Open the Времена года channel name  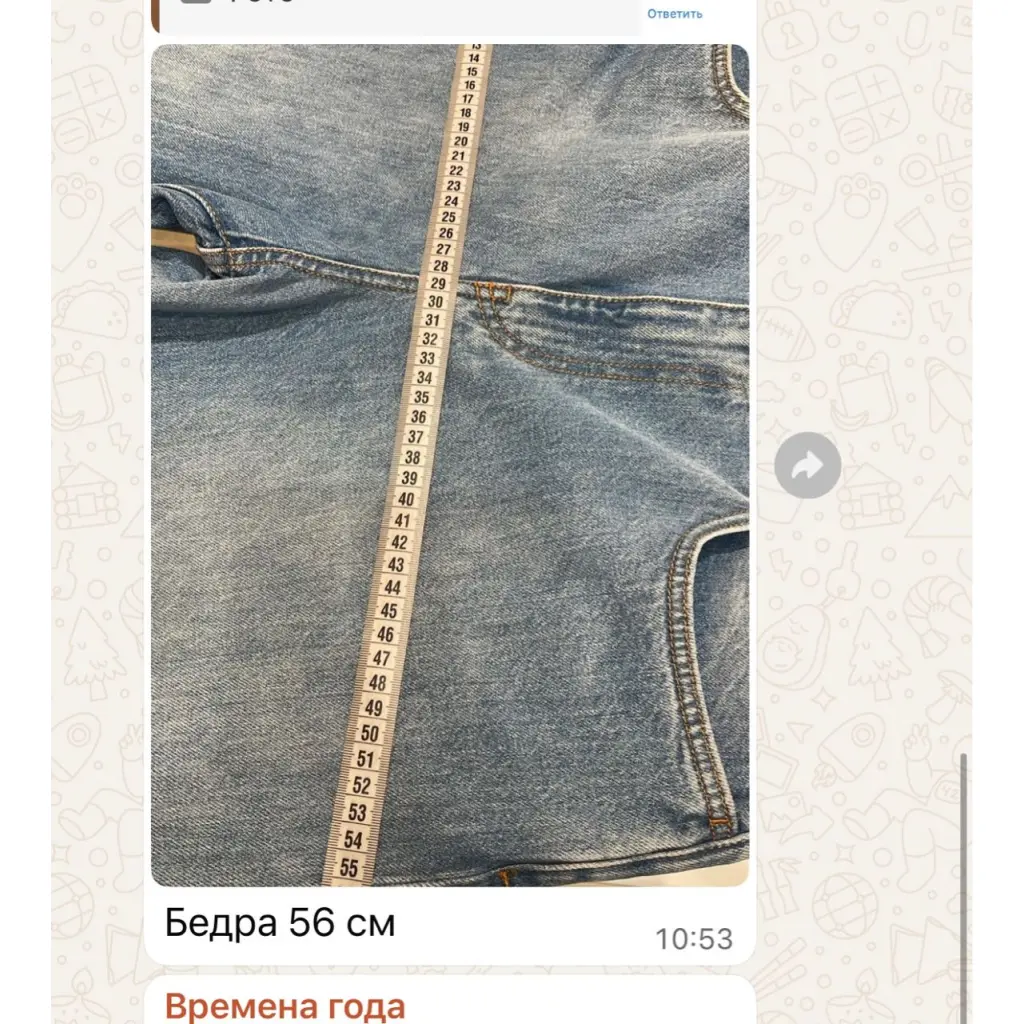pyautogui.click(x=284, y=1006)
